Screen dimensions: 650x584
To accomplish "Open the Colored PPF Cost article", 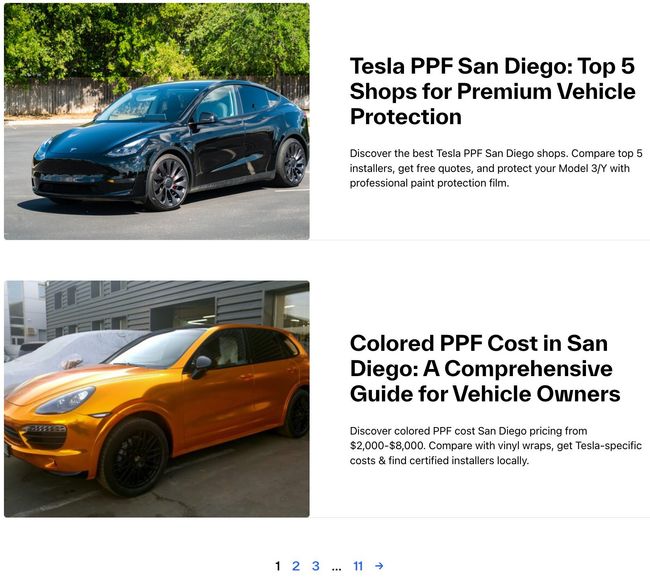I will tap(485, 369).
